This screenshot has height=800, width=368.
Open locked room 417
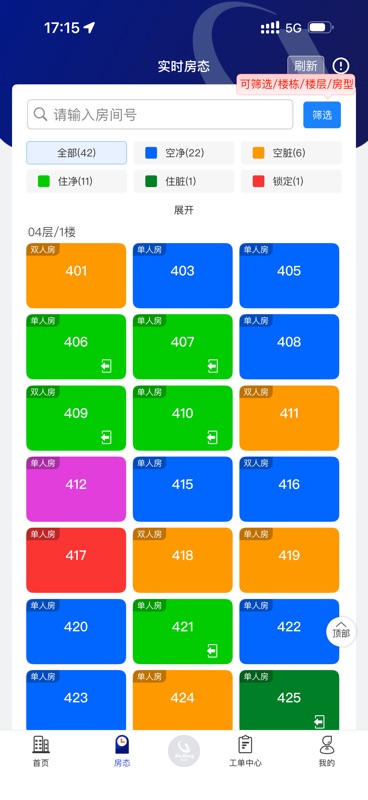[x=76, y=560]
